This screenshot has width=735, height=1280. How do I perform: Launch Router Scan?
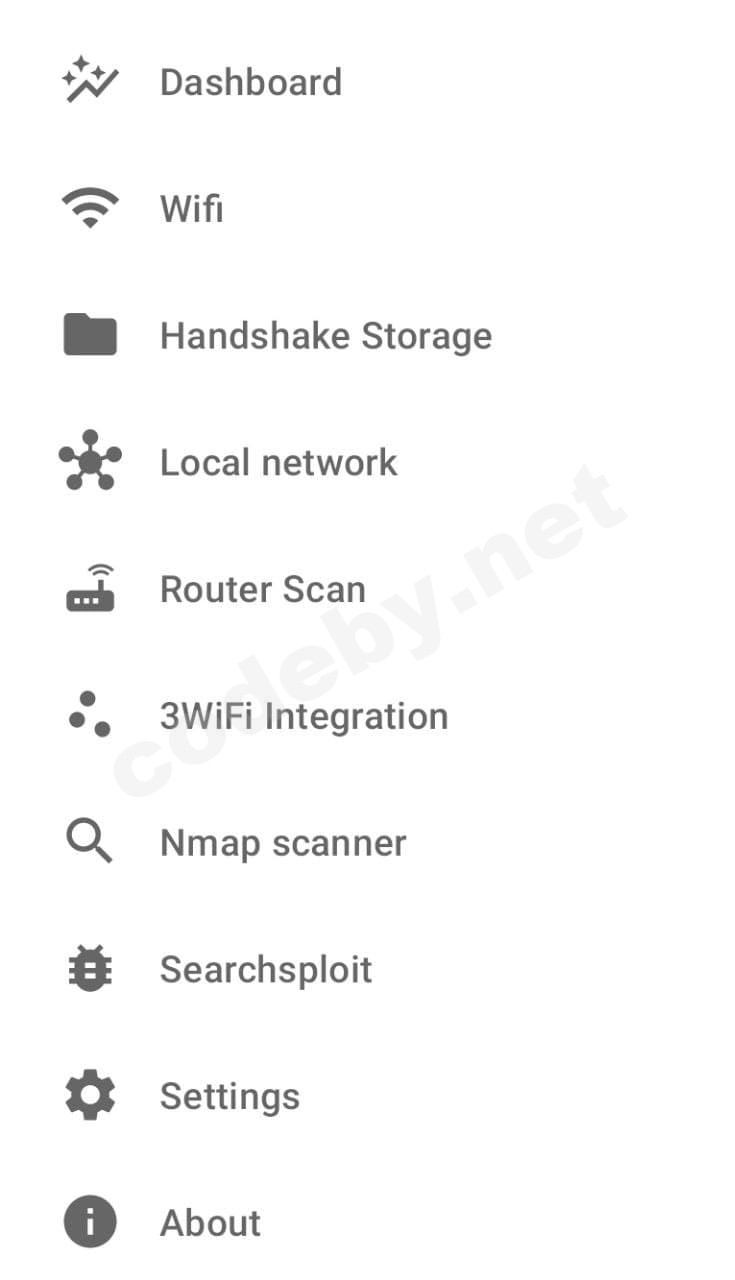pos(262,590)
